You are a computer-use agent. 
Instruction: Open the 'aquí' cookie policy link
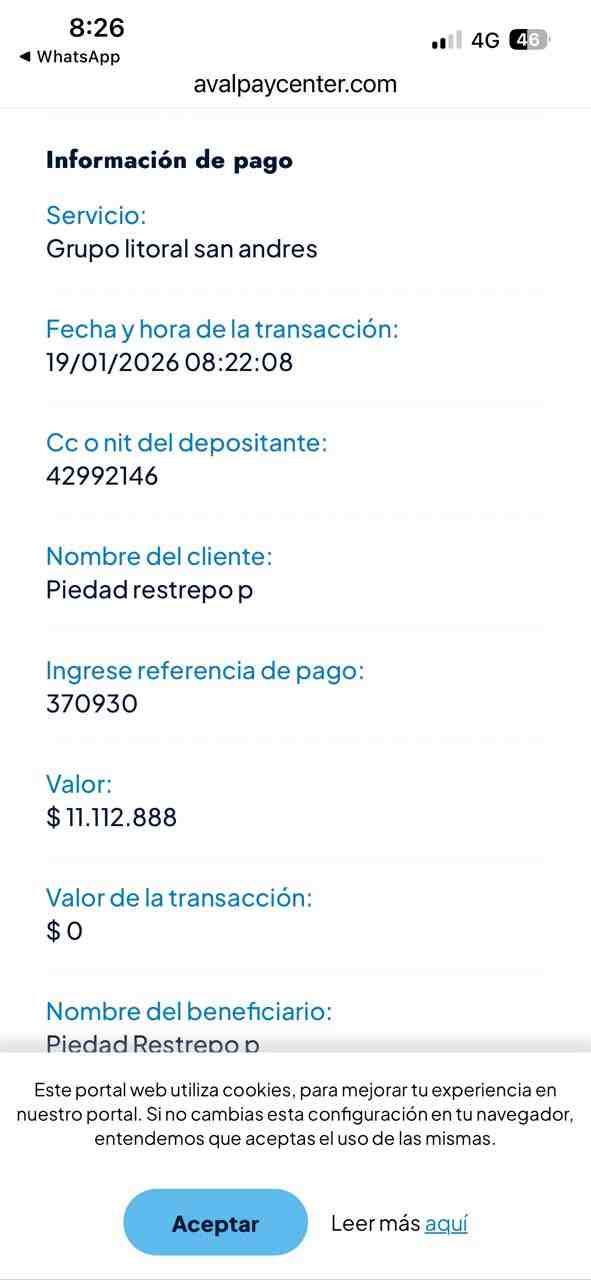[x=446, y=1223]
